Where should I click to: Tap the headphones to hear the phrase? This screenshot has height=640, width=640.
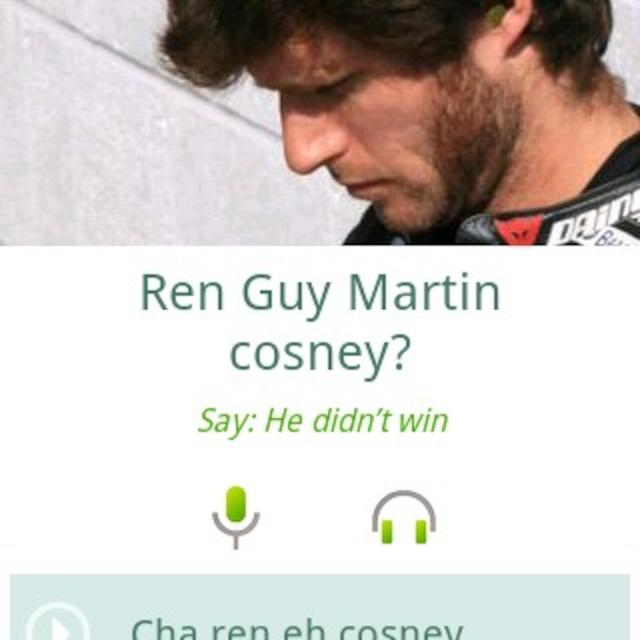pyautogui.click(x=403, y=518)
